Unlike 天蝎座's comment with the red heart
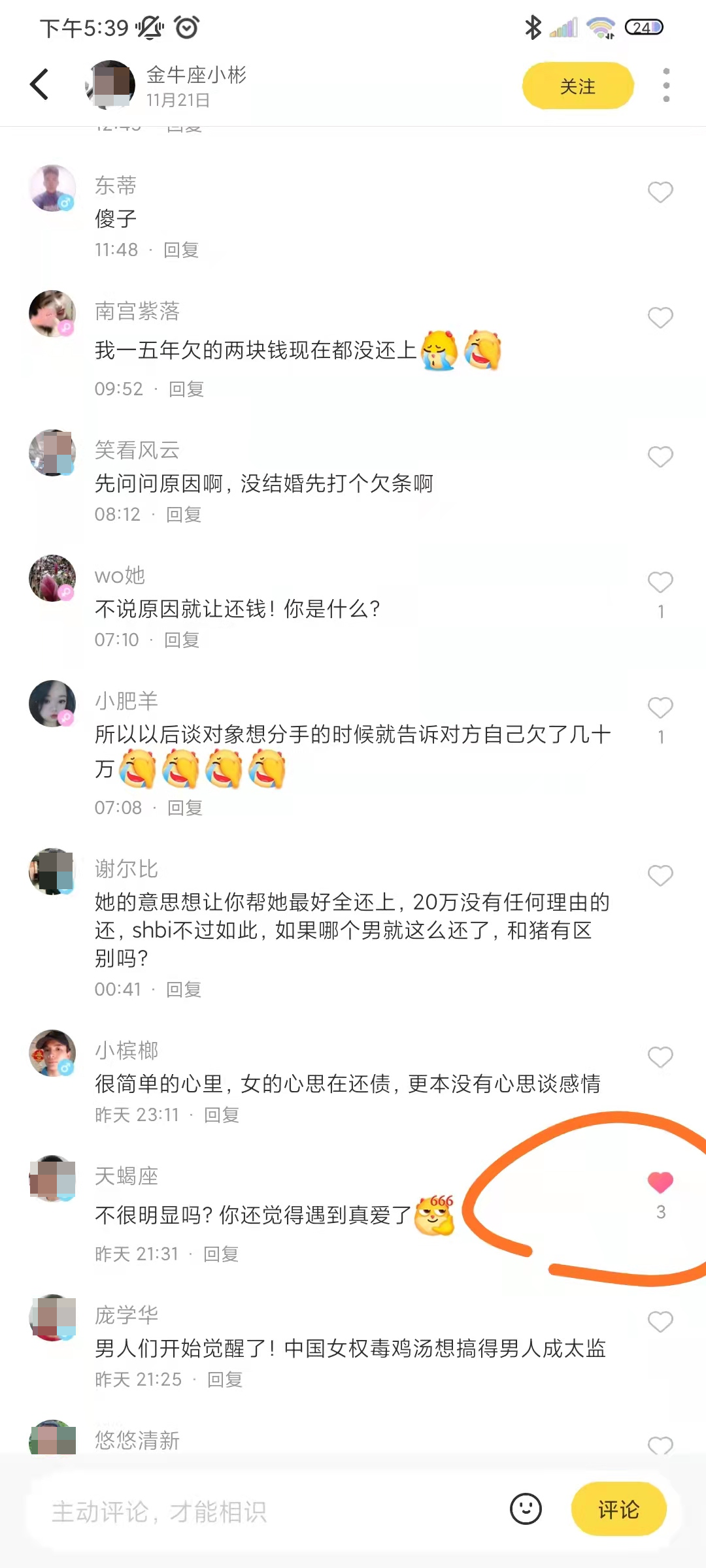Screen dimensions: 706x1568 coord(660,1183)
